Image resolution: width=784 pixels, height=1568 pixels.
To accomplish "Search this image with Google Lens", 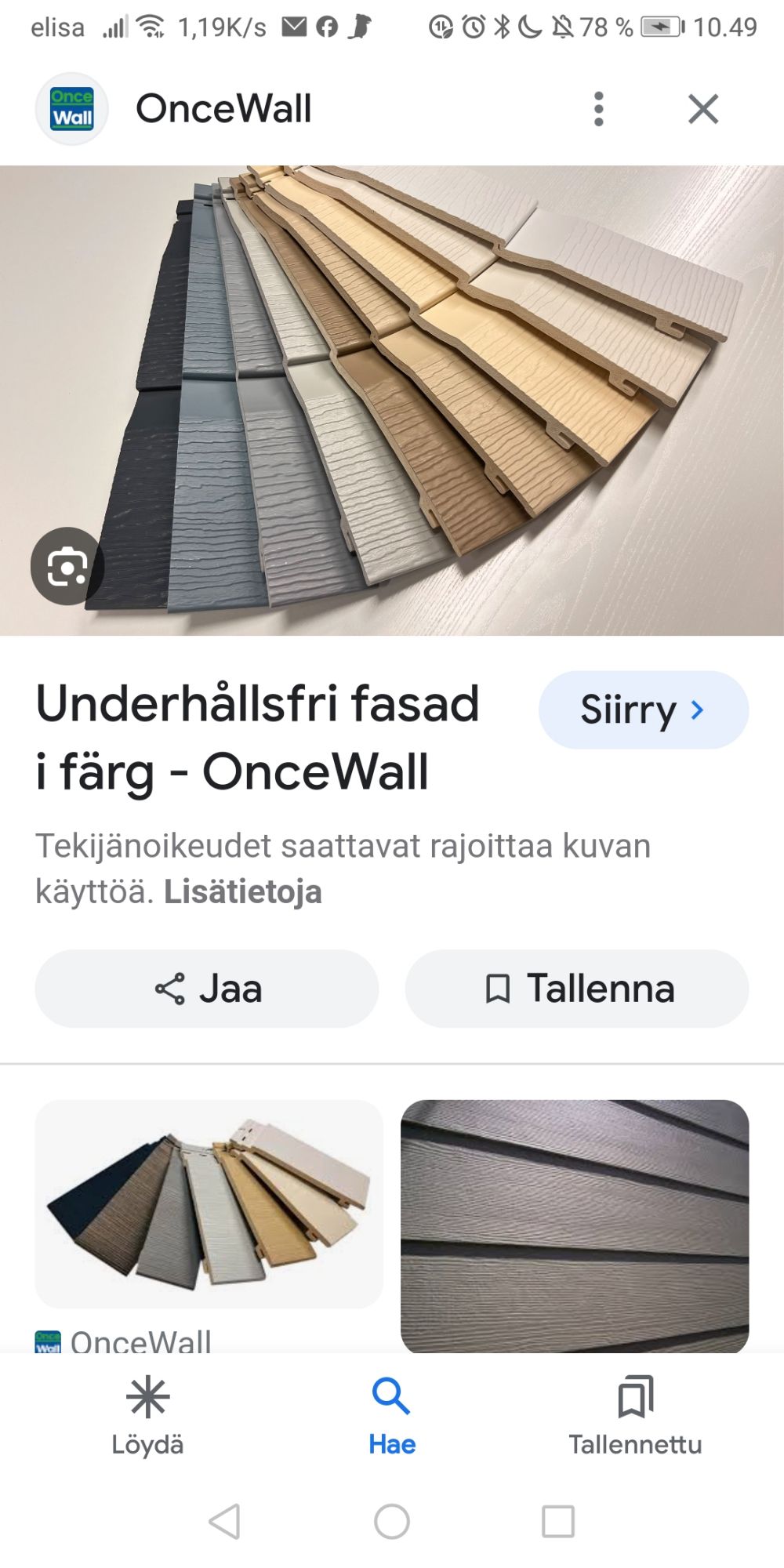I will (x=67, y=566).
